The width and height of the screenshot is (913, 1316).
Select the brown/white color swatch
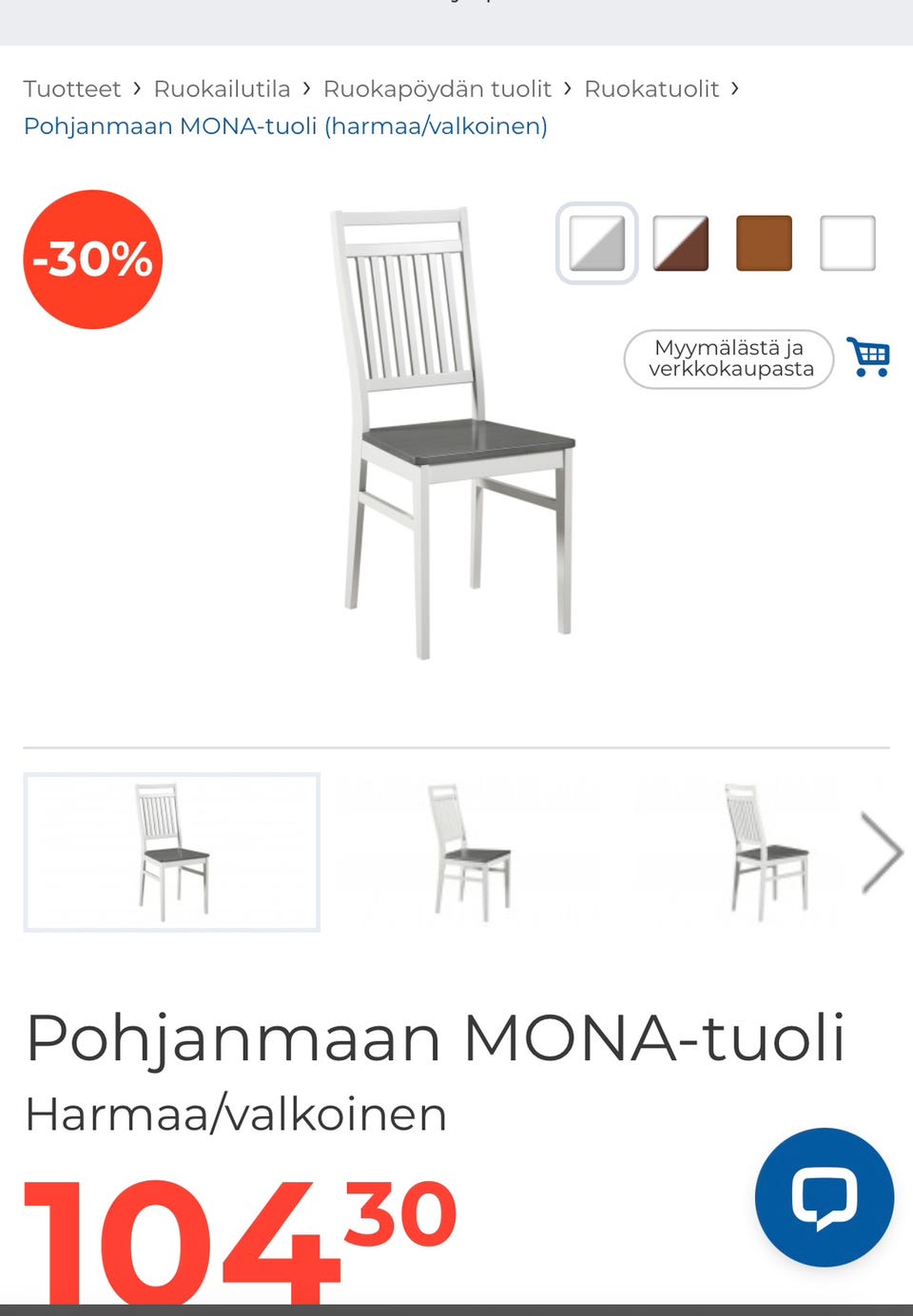[x=679, y=242]
